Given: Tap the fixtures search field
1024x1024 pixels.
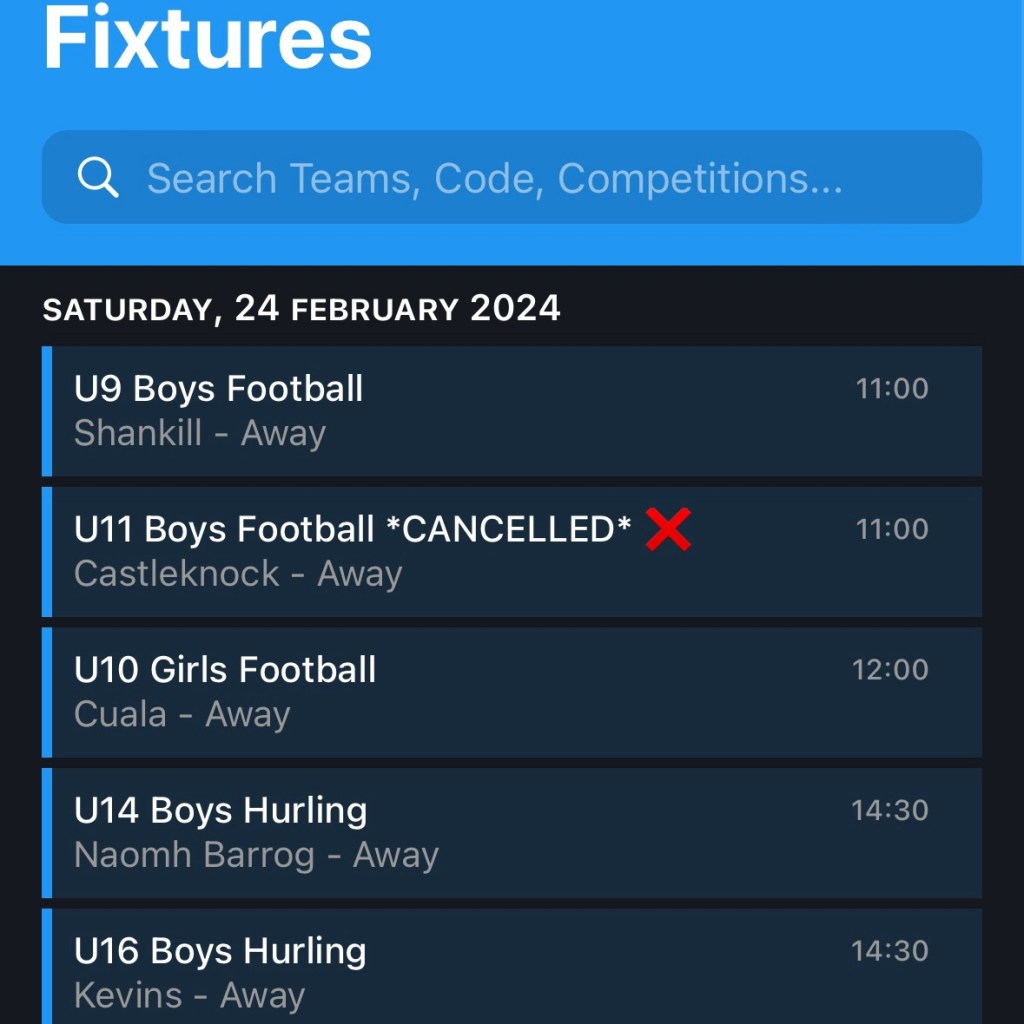Looking at the screenshot, I should (510, 178).
